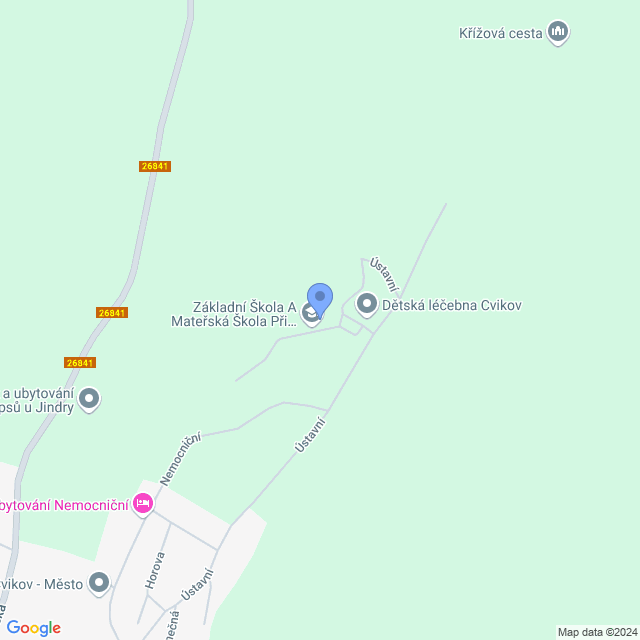
Task: Select the Dětská léčebna Cvikov marker
Action: 366,303
